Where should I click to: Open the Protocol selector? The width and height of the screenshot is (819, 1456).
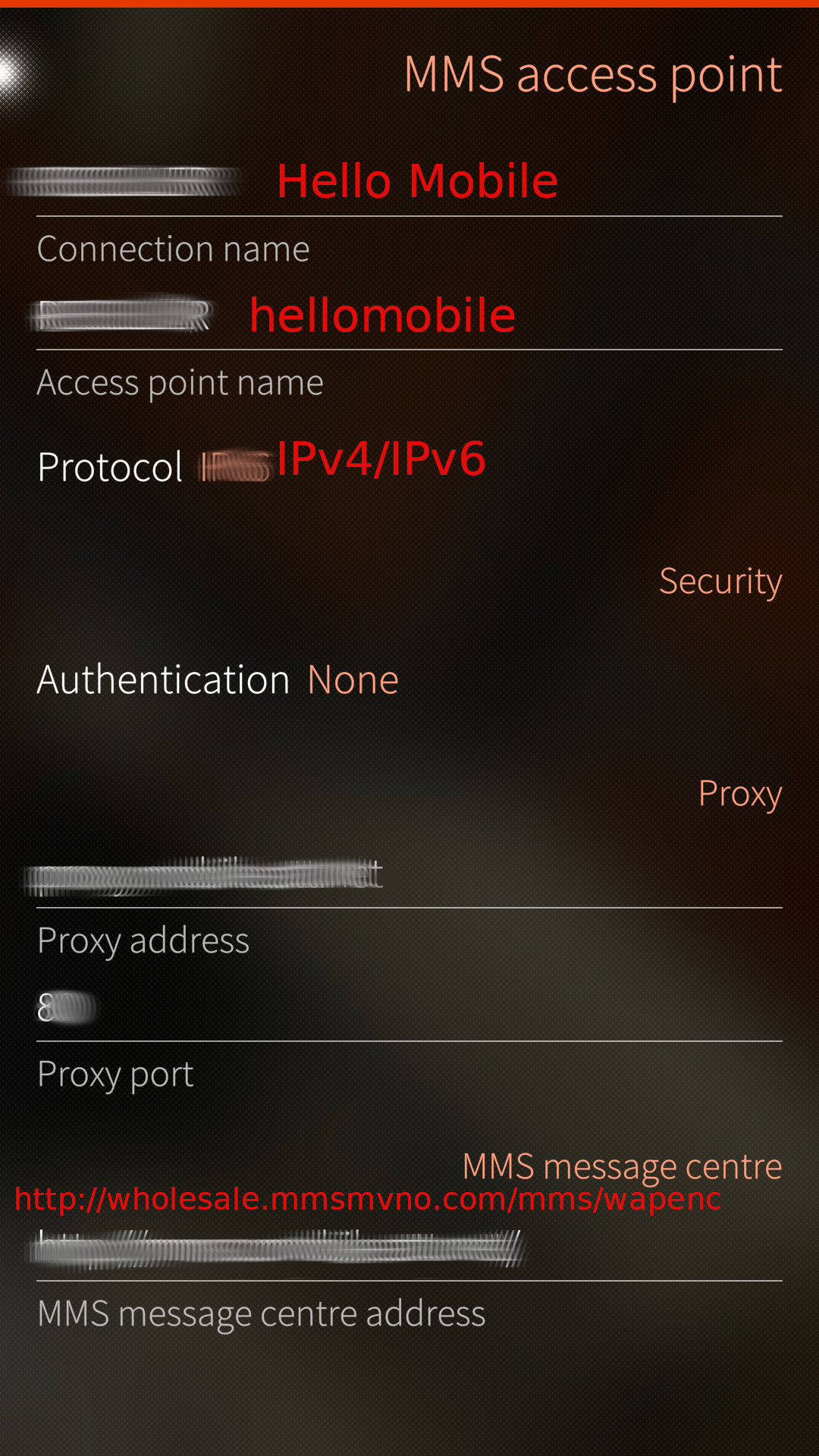coord(409,466)
